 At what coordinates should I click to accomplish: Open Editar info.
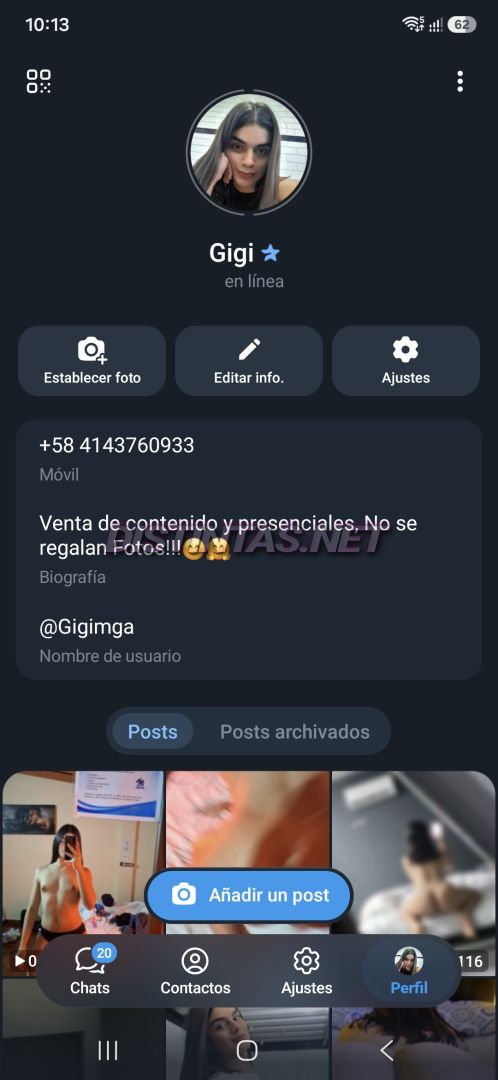pyautogui.click(x=249, y=361)
